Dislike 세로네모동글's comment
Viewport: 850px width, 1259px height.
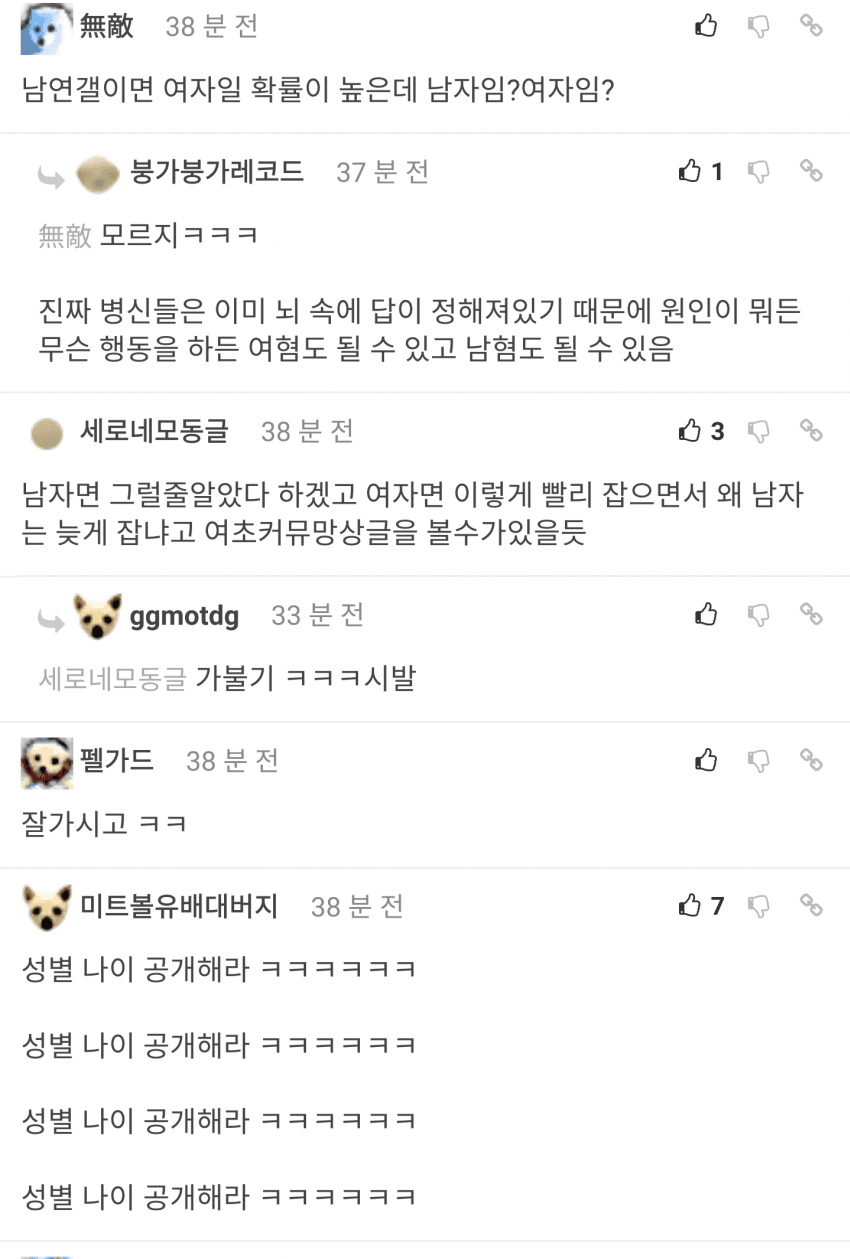(x=759, y=431)
